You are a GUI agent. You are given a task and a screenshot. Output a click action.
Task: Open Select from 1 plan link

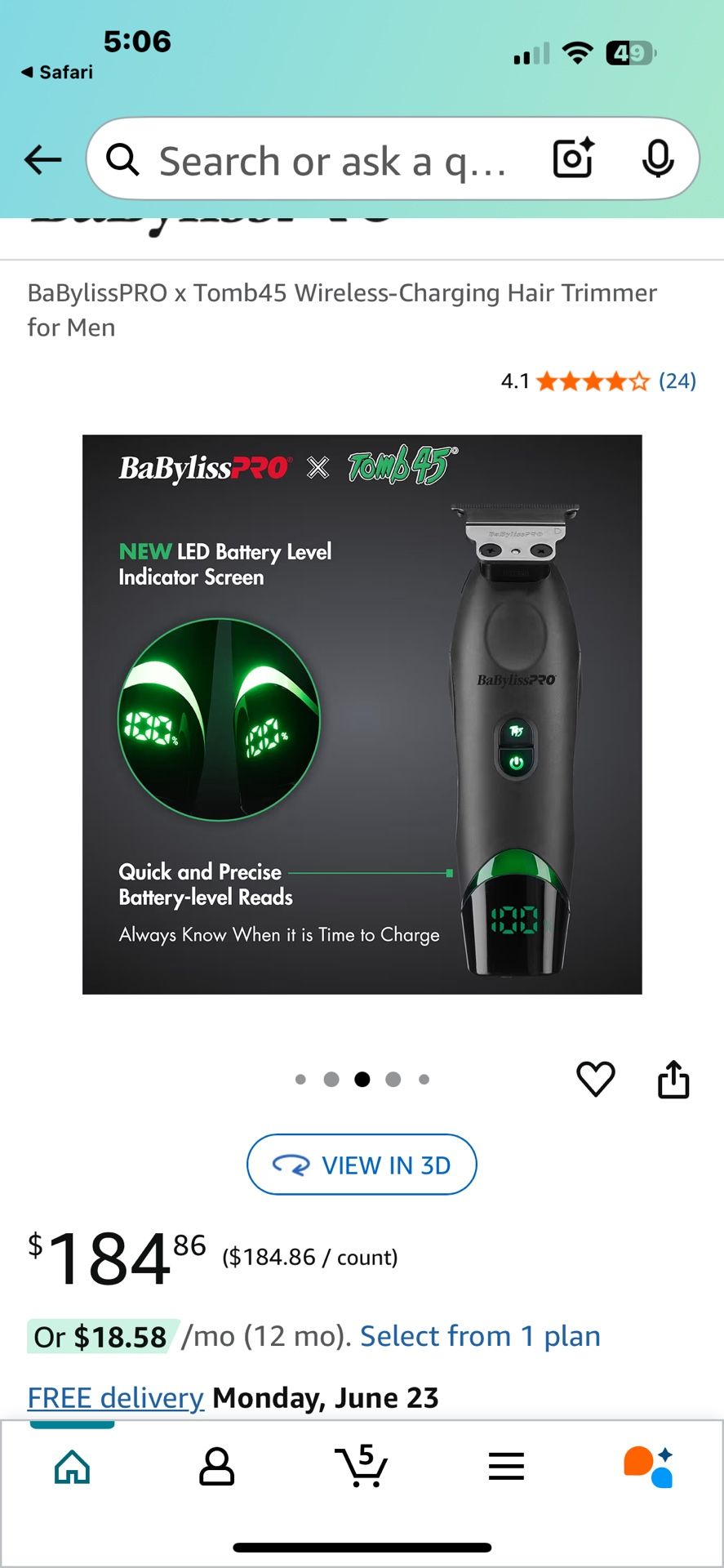pos(480,1336)
